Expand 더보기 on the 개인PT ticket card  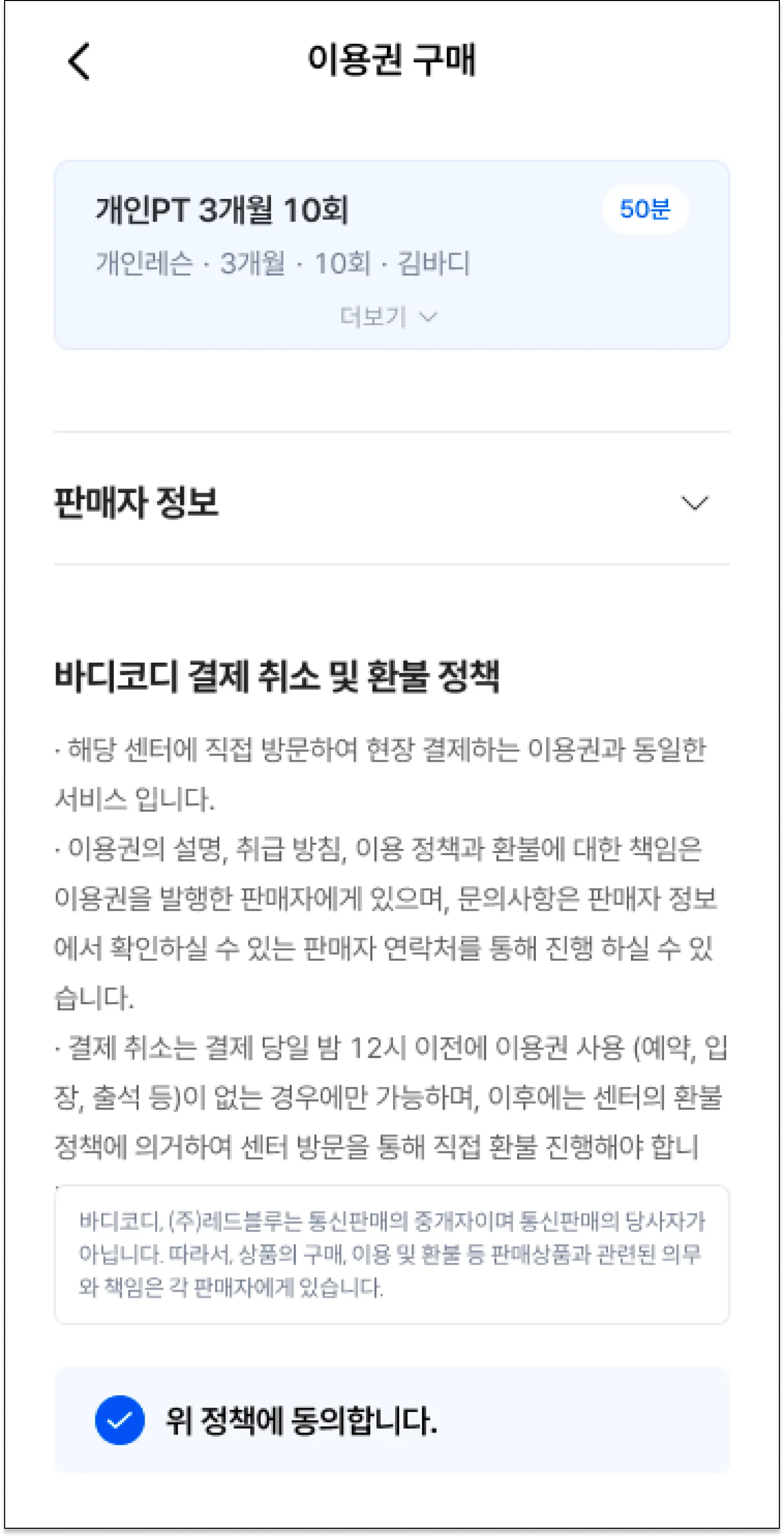point(389,316)
